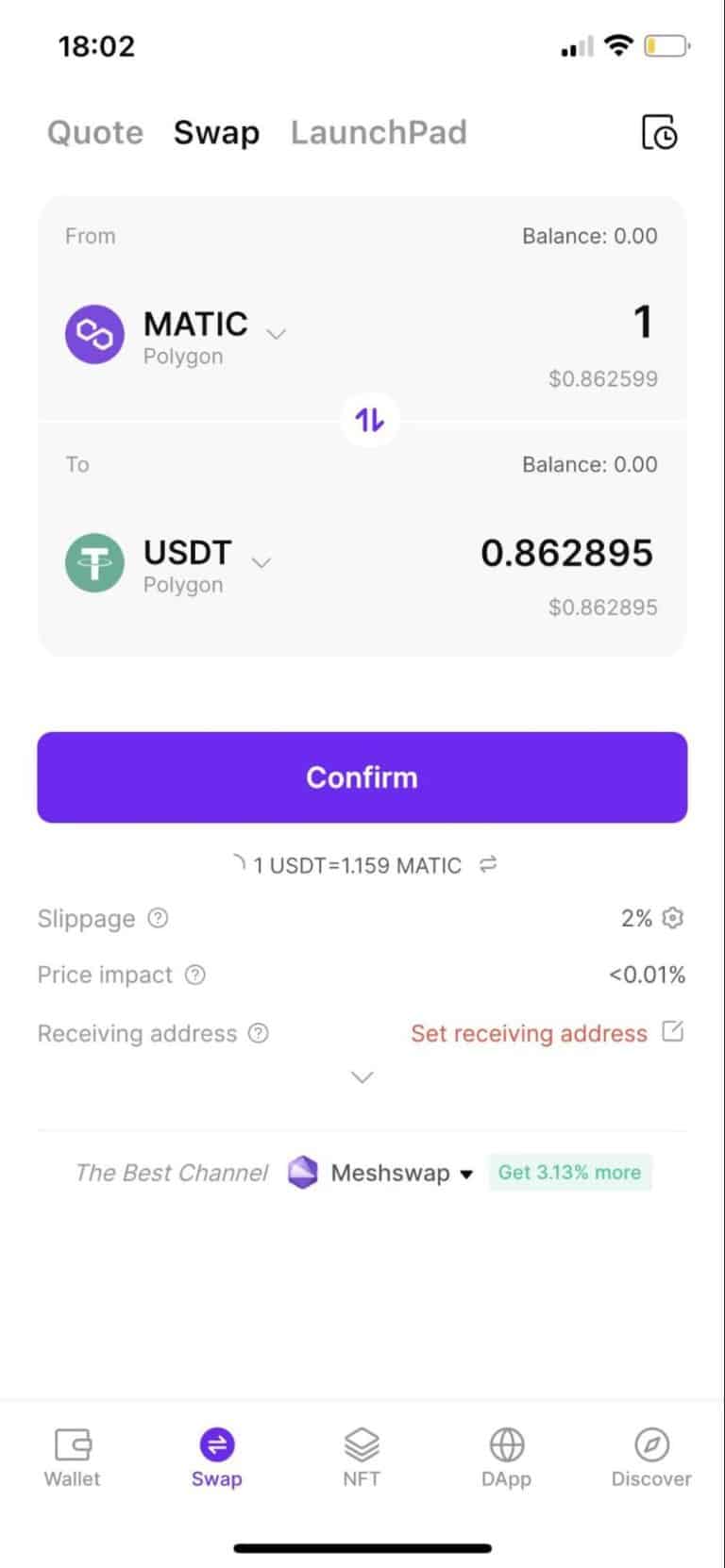Switch to the LaunchPad tab

coord(379,133)
